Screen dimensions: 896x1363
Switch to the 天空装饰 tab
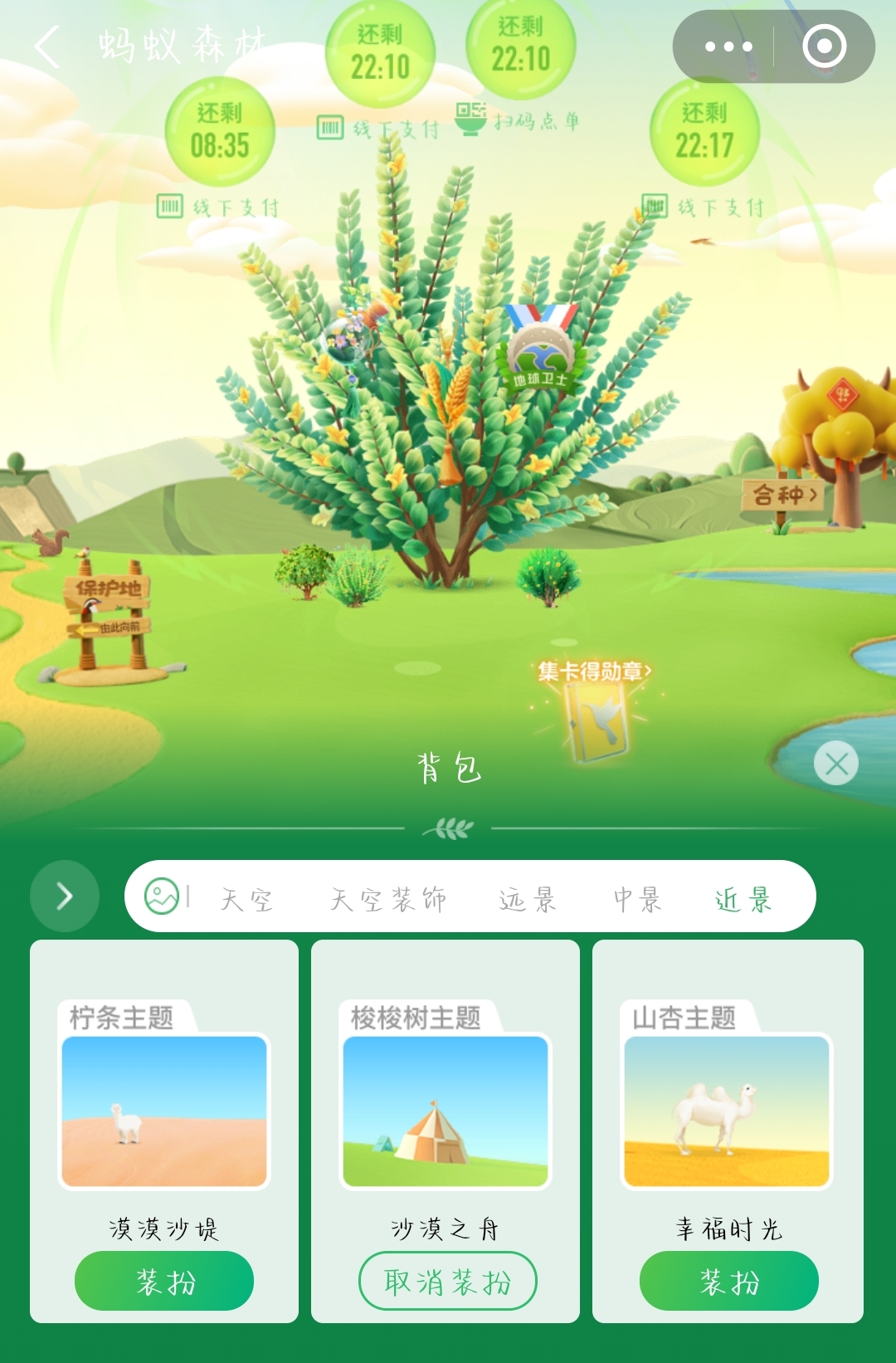pos(388,899)
